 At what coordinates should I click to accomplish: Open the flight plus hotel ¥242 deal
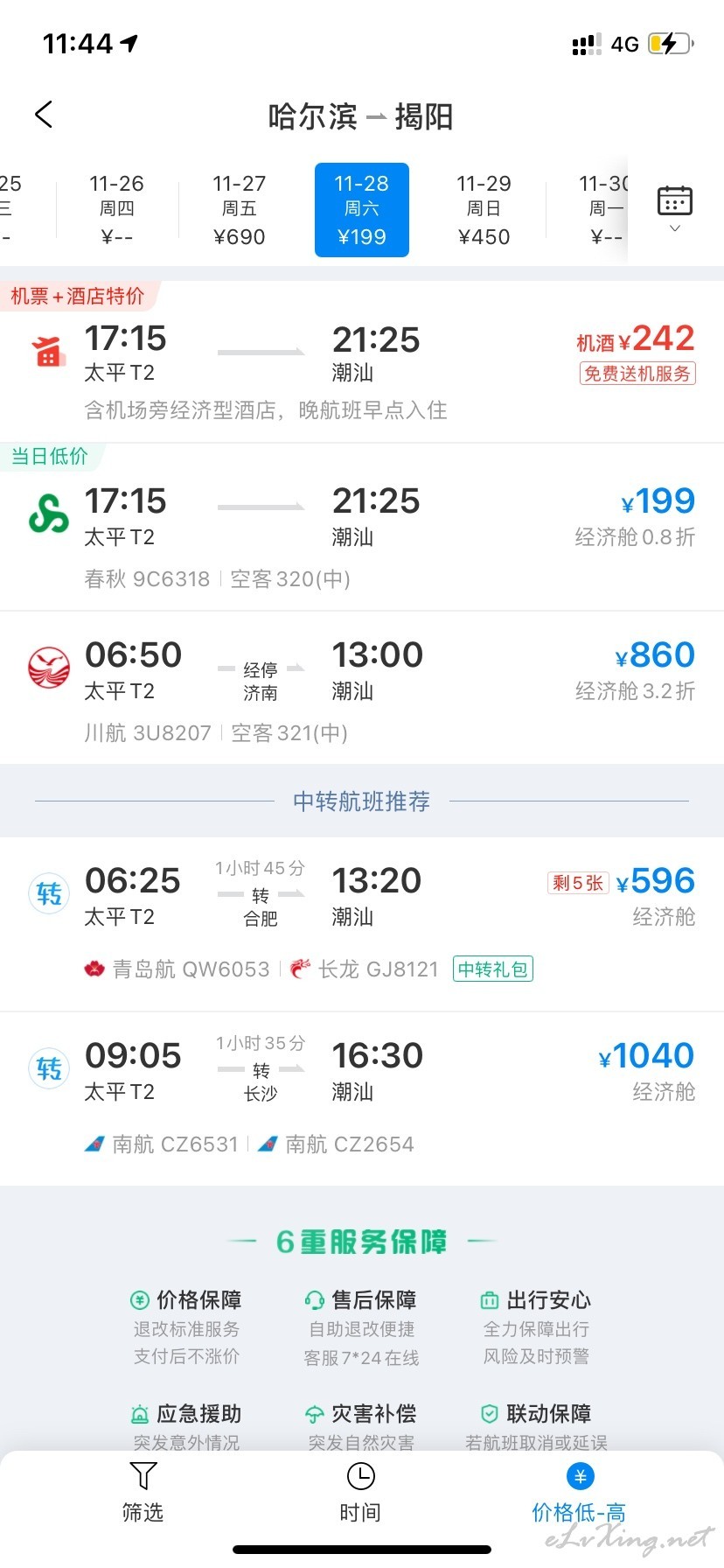[362, 363]
